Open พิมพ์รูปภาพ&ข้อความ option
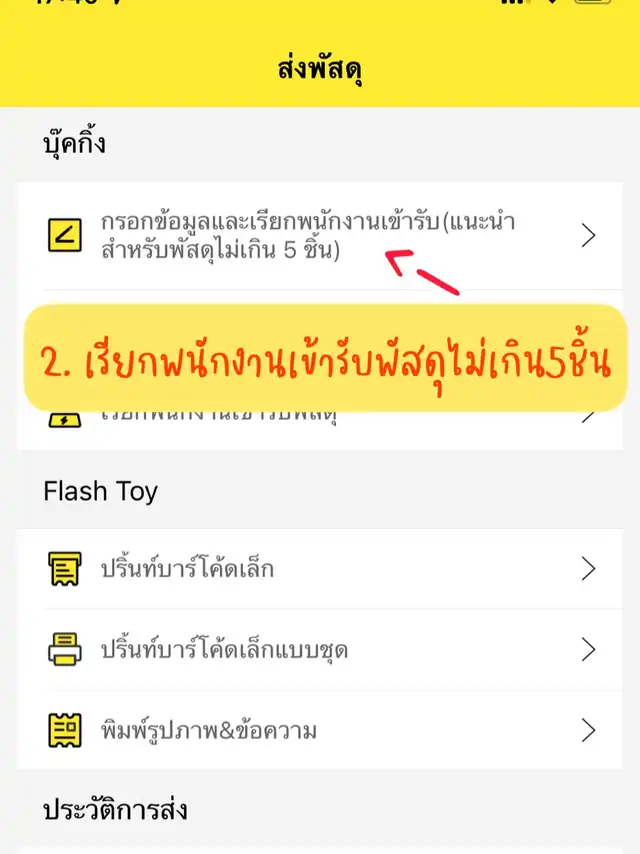The width and height of the screenshot is (640, 854). (320, 729)
